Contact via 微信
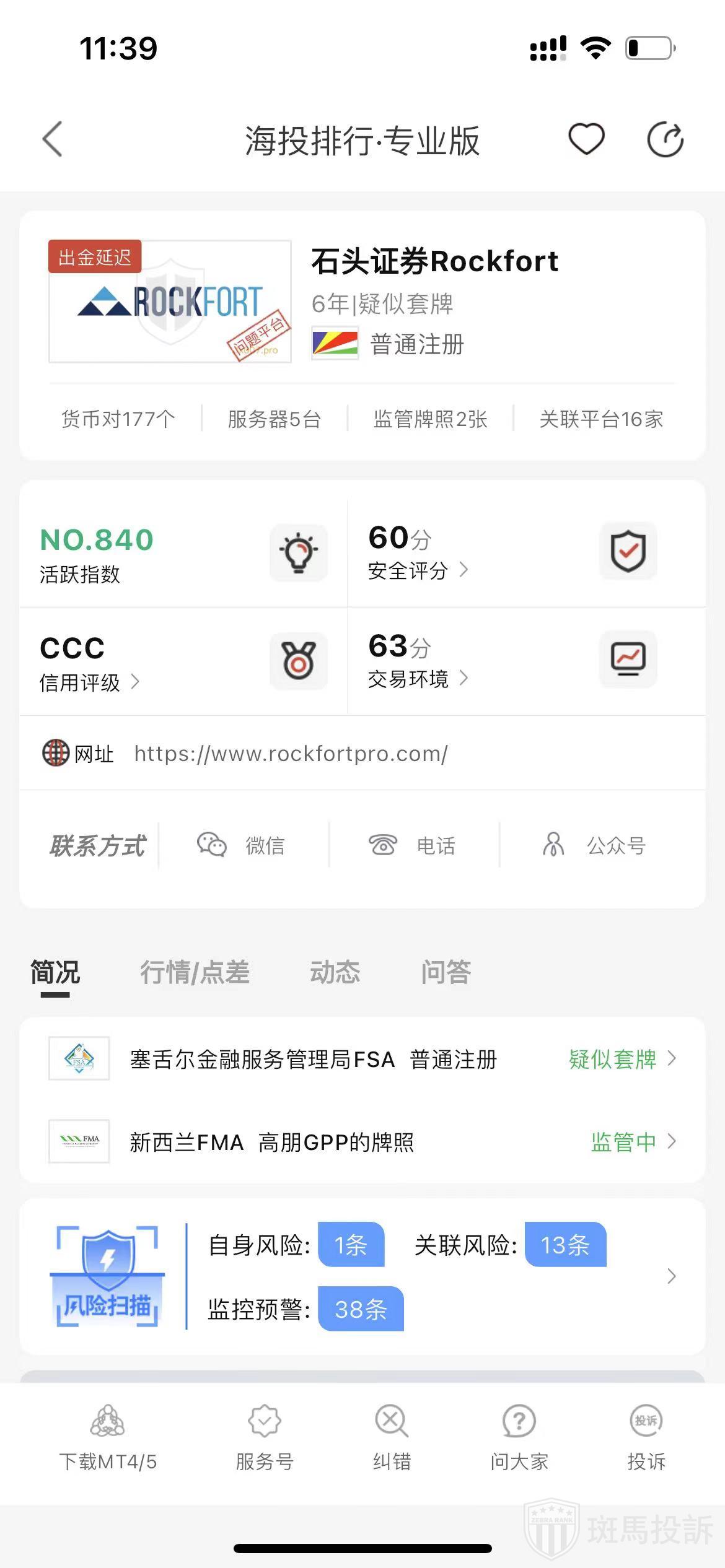The width and height of the screenshot is (725, 1568). pyautogui.click(x=242, y=845)
